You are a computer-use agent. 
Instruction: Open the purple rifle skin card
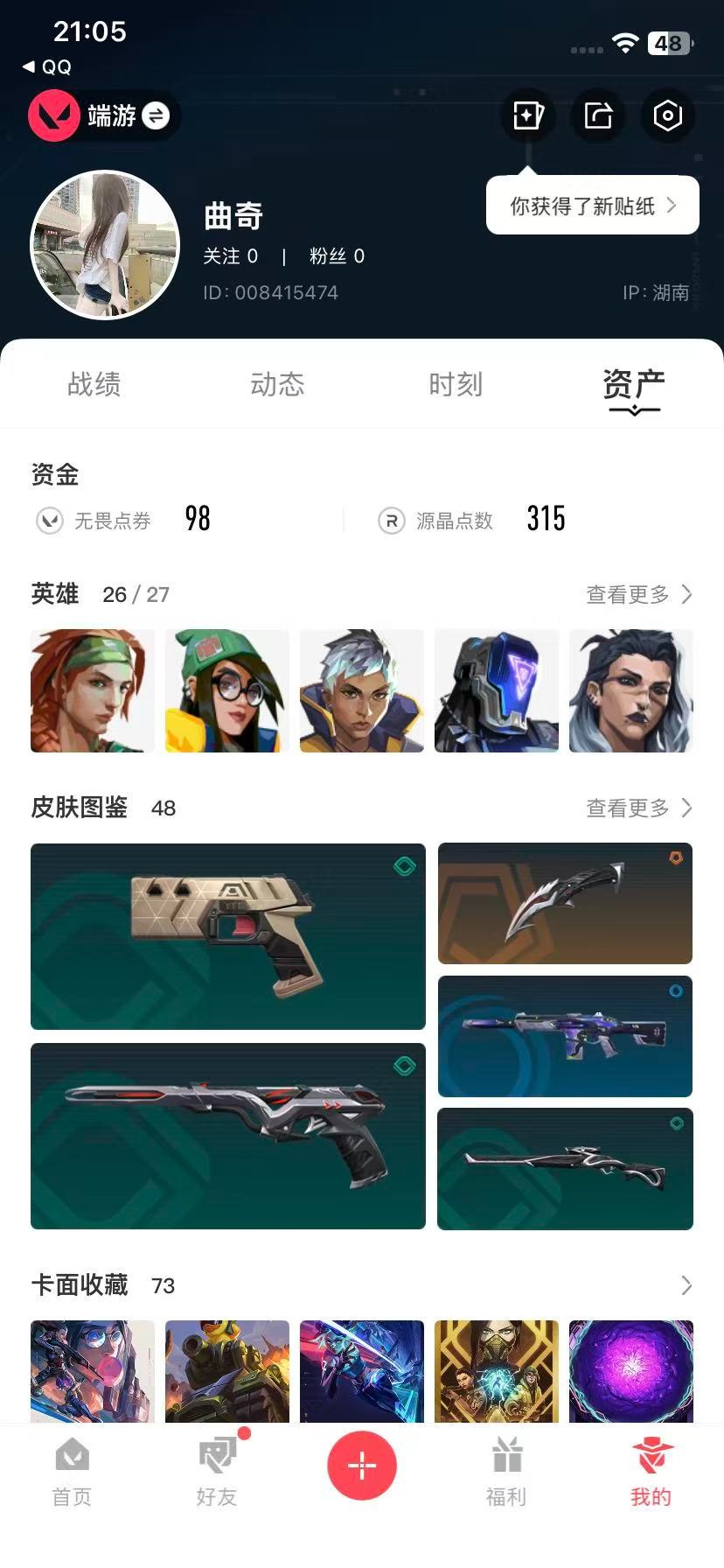click(565, 1036)
